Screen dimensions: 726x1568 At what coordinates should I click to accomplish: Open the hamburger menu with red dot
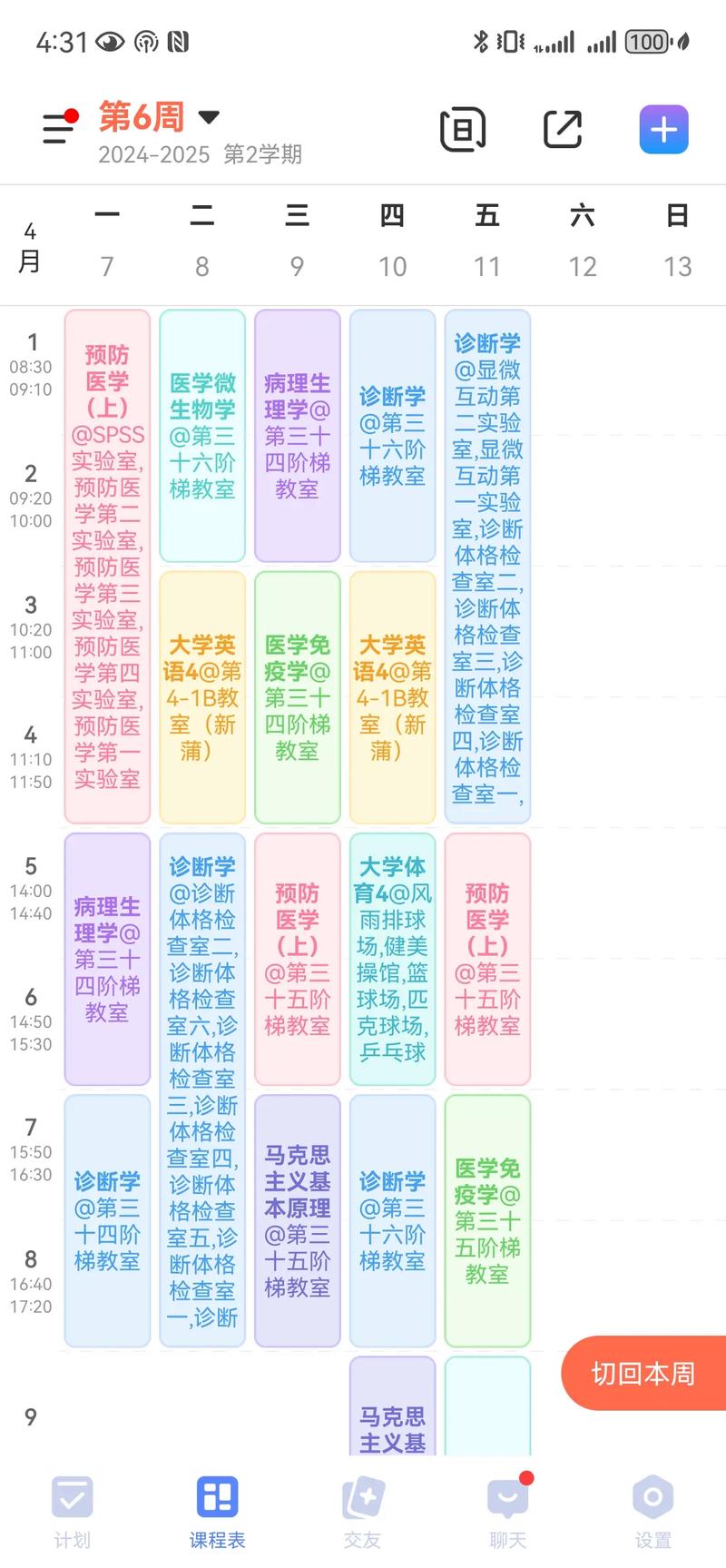[x=57, y=129]
